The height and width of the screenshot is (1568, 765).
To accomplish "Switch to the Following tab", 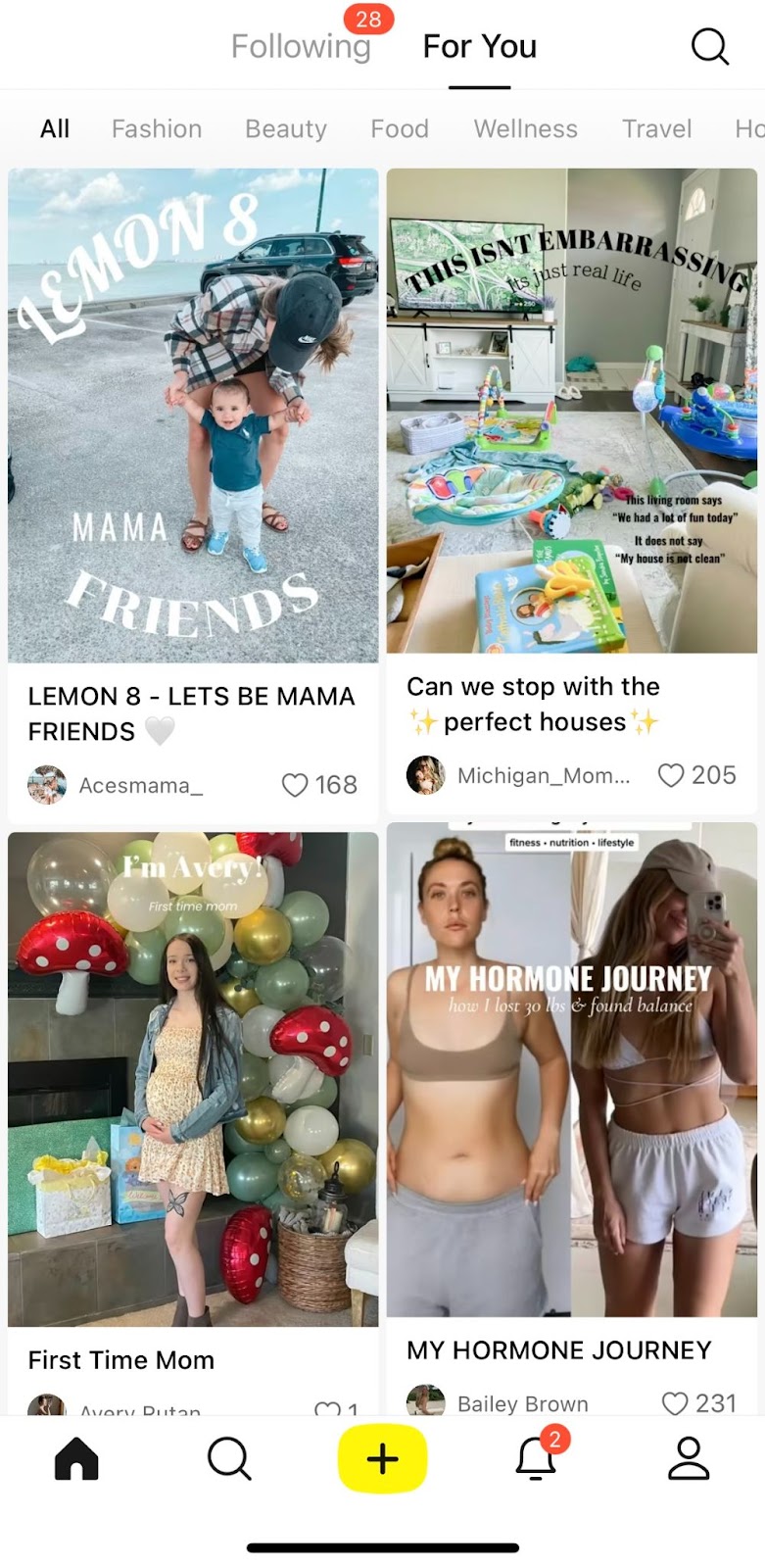I will (301, 46).
